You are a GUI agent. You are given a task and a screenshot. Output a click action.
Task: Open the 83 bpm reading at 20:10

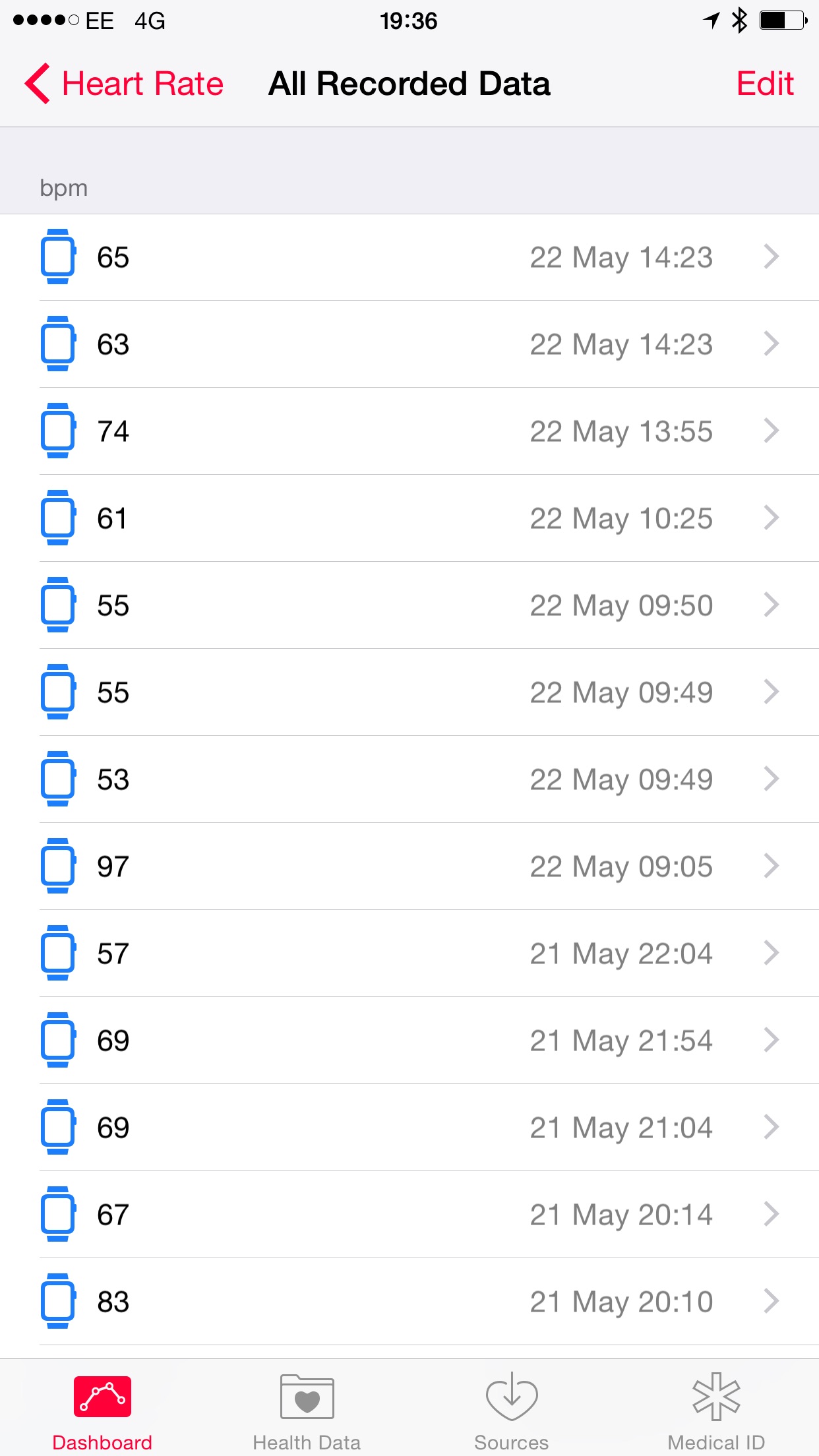[x=409, y=1302]
